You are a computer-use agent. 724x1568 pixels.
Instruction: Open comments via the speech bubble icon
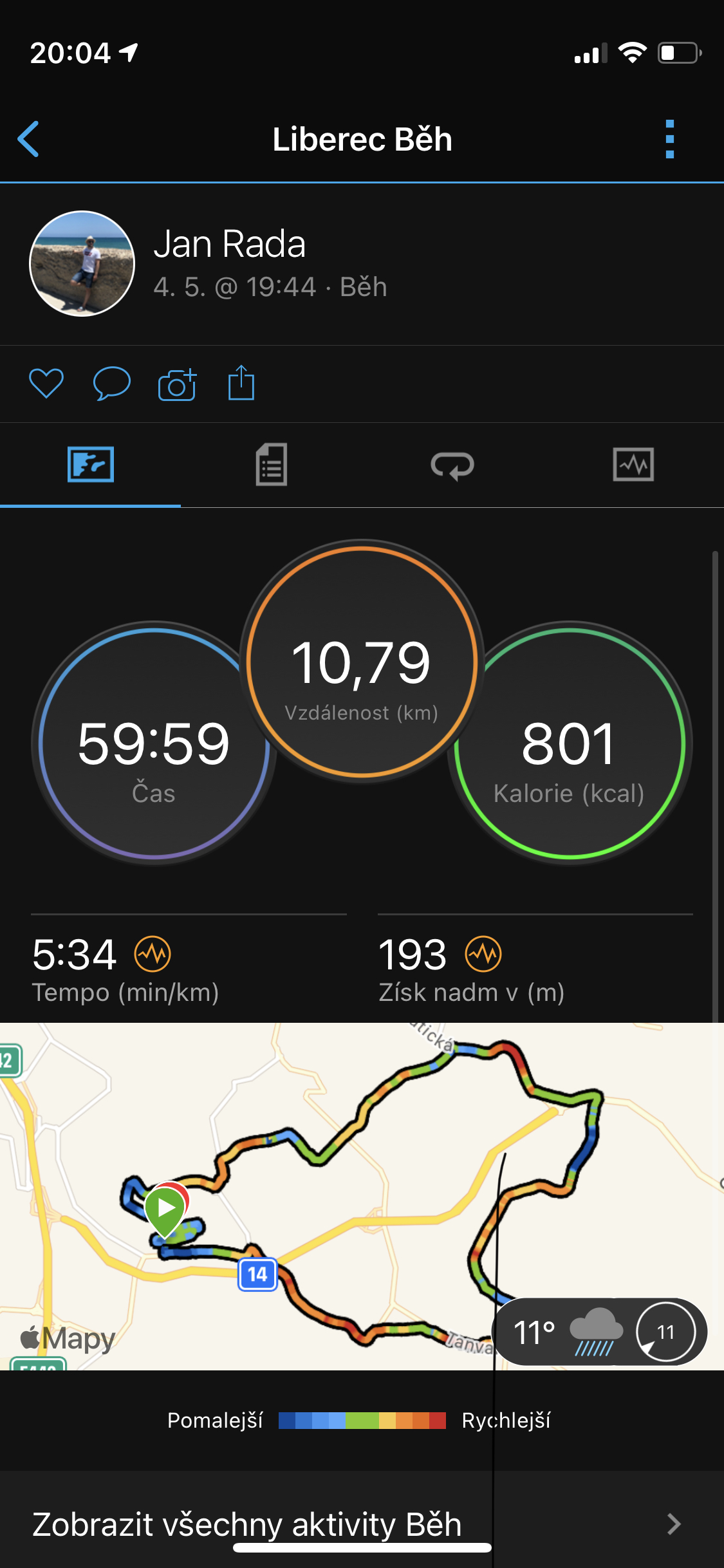point(112,384)
